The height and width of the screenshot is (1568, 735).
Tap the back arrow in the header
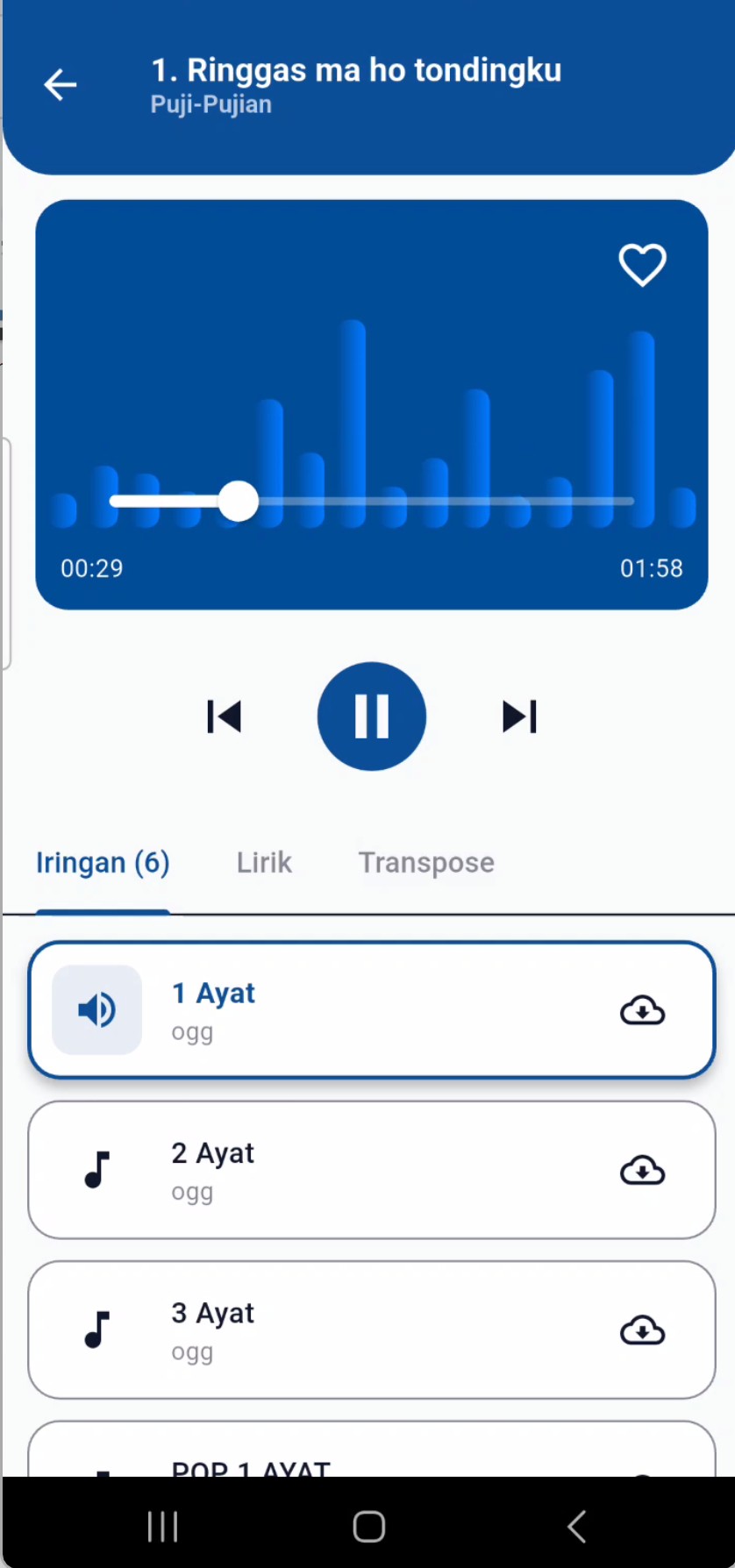coord(59,84)
